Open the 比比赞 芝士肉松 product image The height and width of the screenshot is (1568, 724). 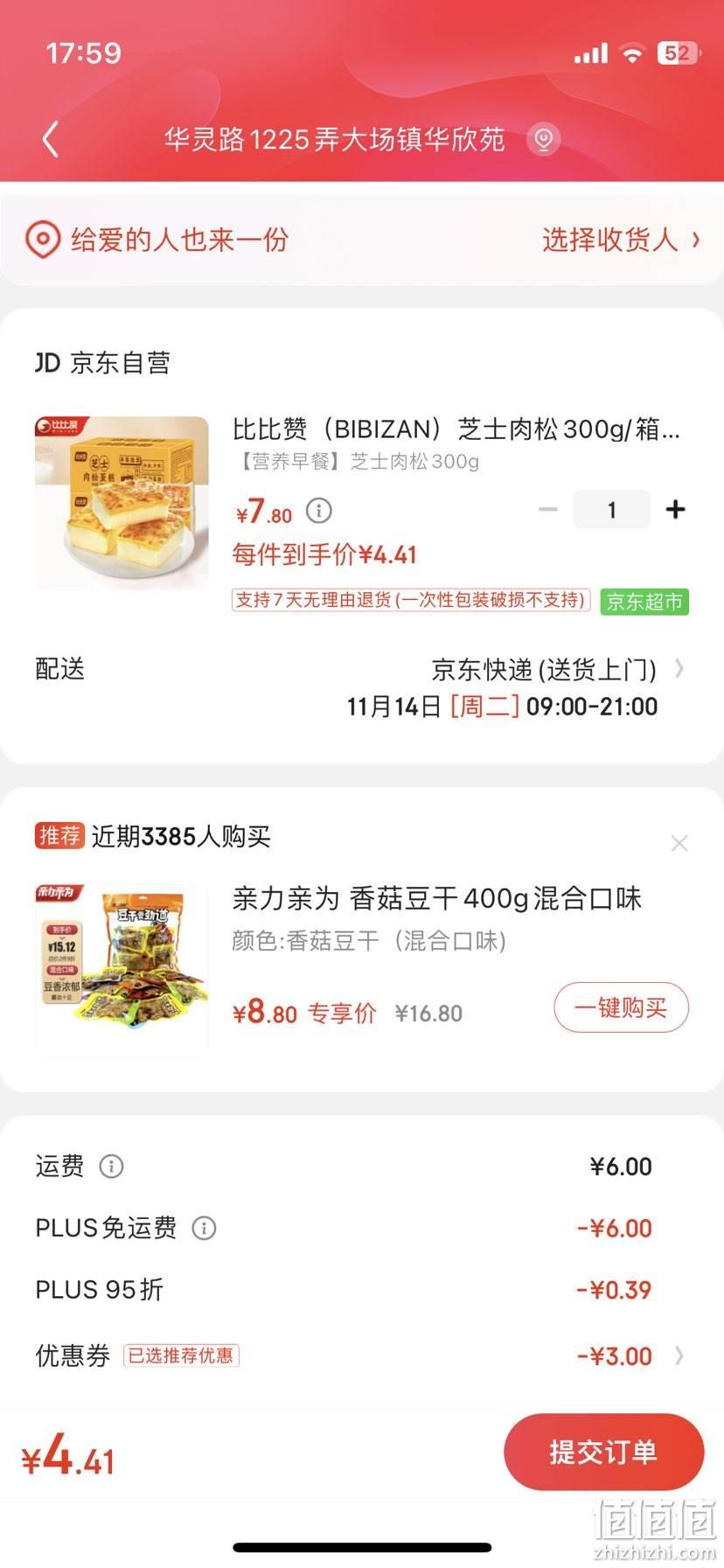pyautogui.click(x=122, y=503)
